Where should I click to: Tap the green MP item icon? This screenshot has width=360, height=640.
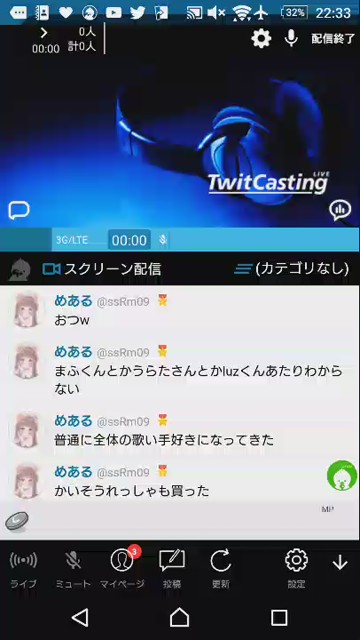pyautogui.click(x=342, y=476)
